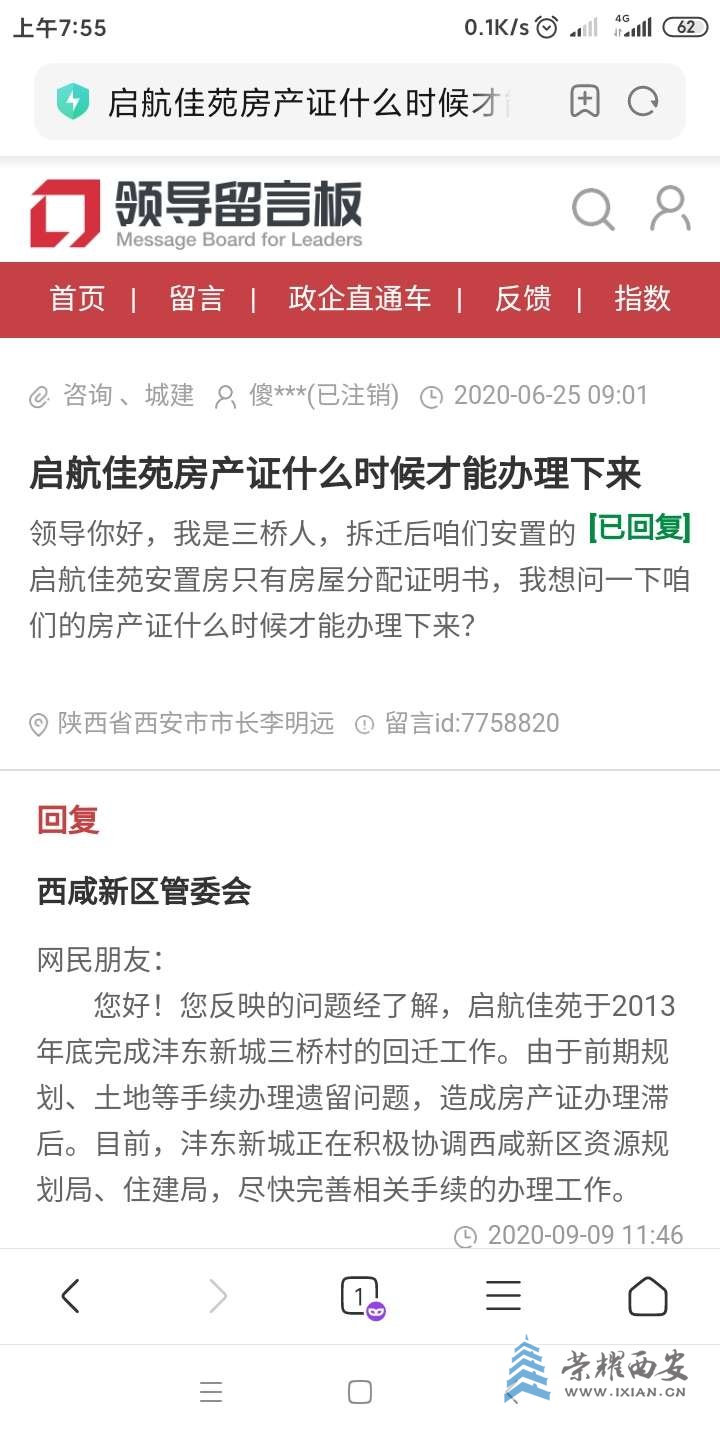The height and width of the screenshot is (1440, 720).
Task: Go back with the browser back arrow
Action: pyautogui.click(x=70, y=1297)
